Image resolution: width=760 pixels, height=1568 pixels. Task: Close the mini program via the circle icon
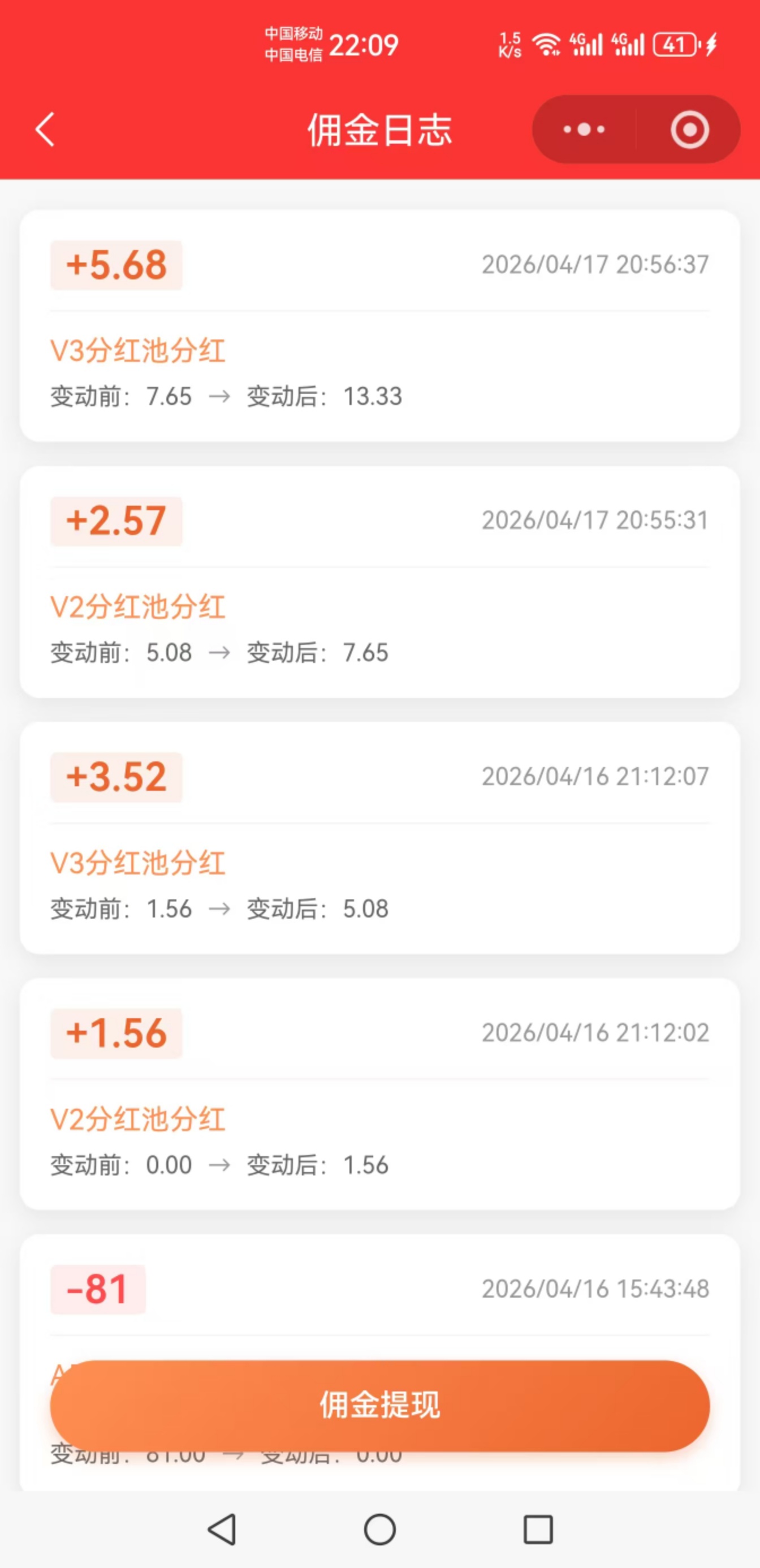click(689, 129)
